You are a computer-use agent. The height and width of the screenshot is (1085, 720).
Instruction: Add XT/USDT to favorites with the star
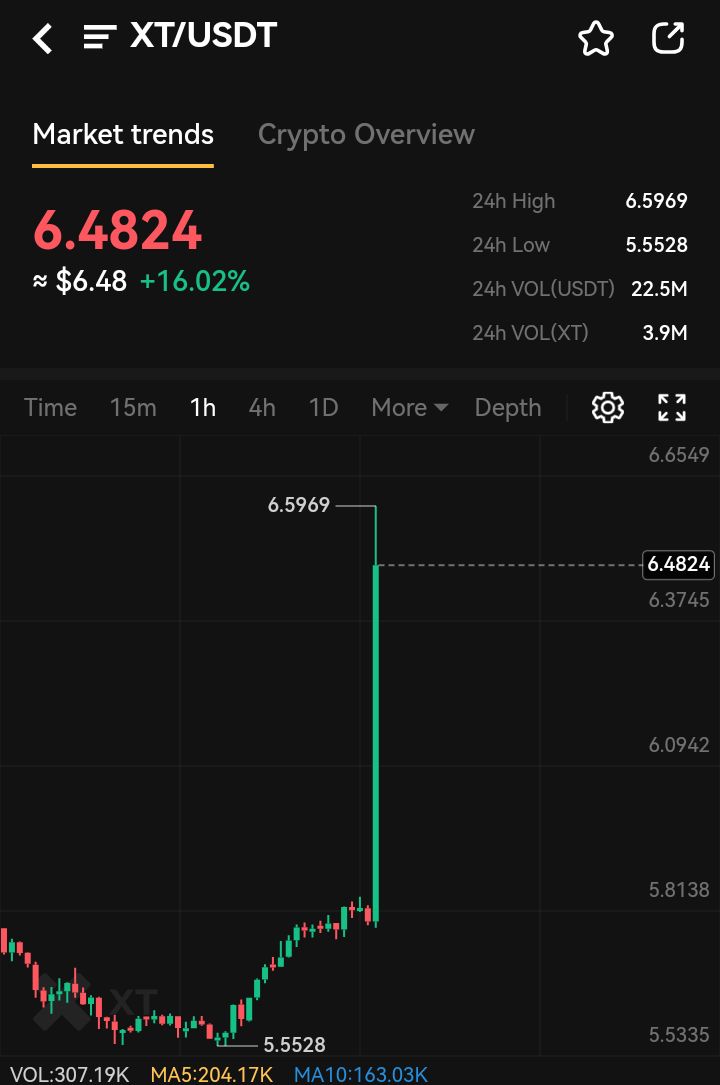click(595, 39)
